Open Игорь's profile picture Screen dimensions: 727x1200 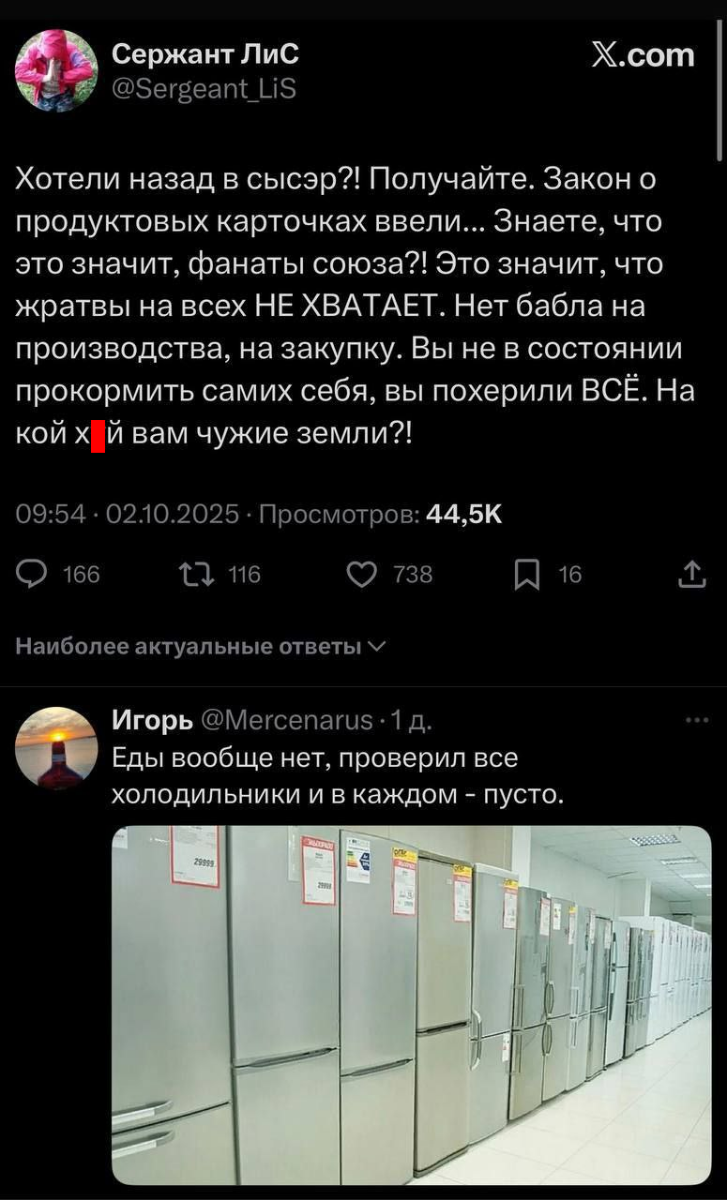pos(57,748)
